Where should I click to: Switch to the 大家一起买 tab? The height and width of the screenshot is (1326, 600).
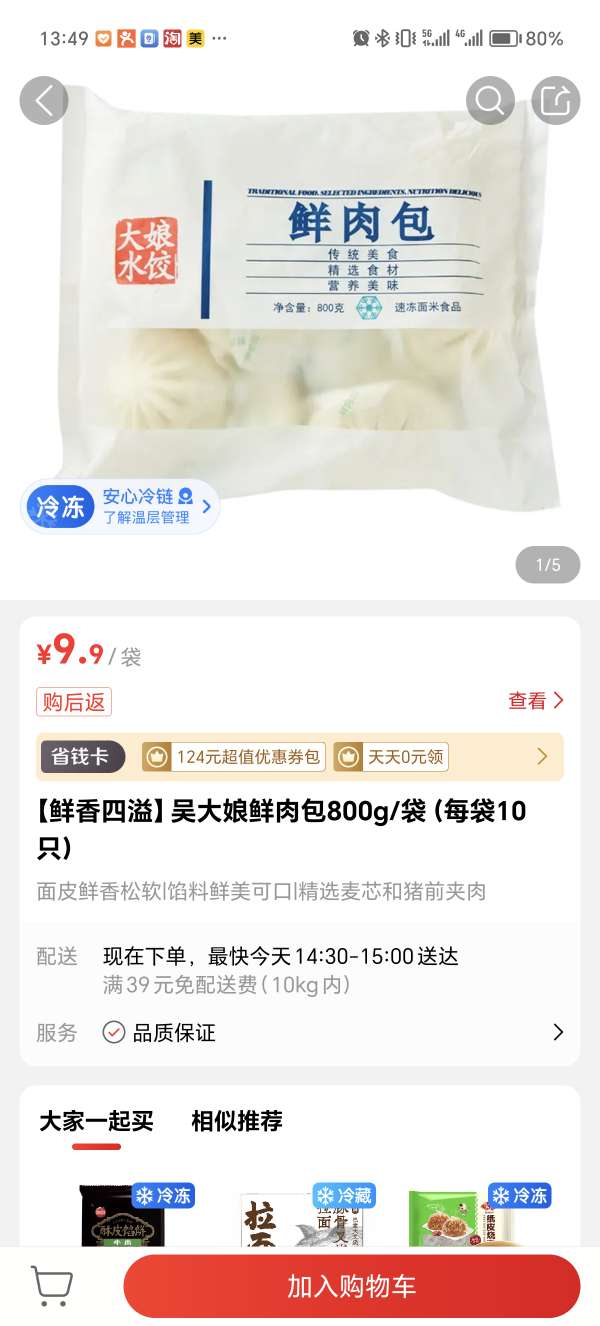[x=96, y=1121]
